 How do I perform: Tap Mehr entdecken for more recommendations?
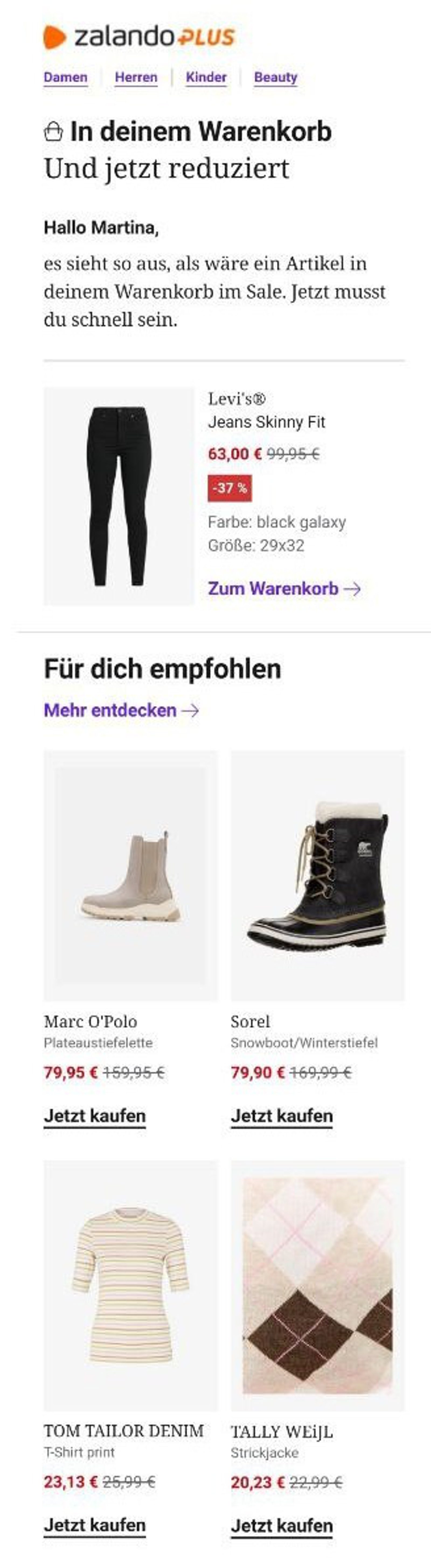click(121, 710)
